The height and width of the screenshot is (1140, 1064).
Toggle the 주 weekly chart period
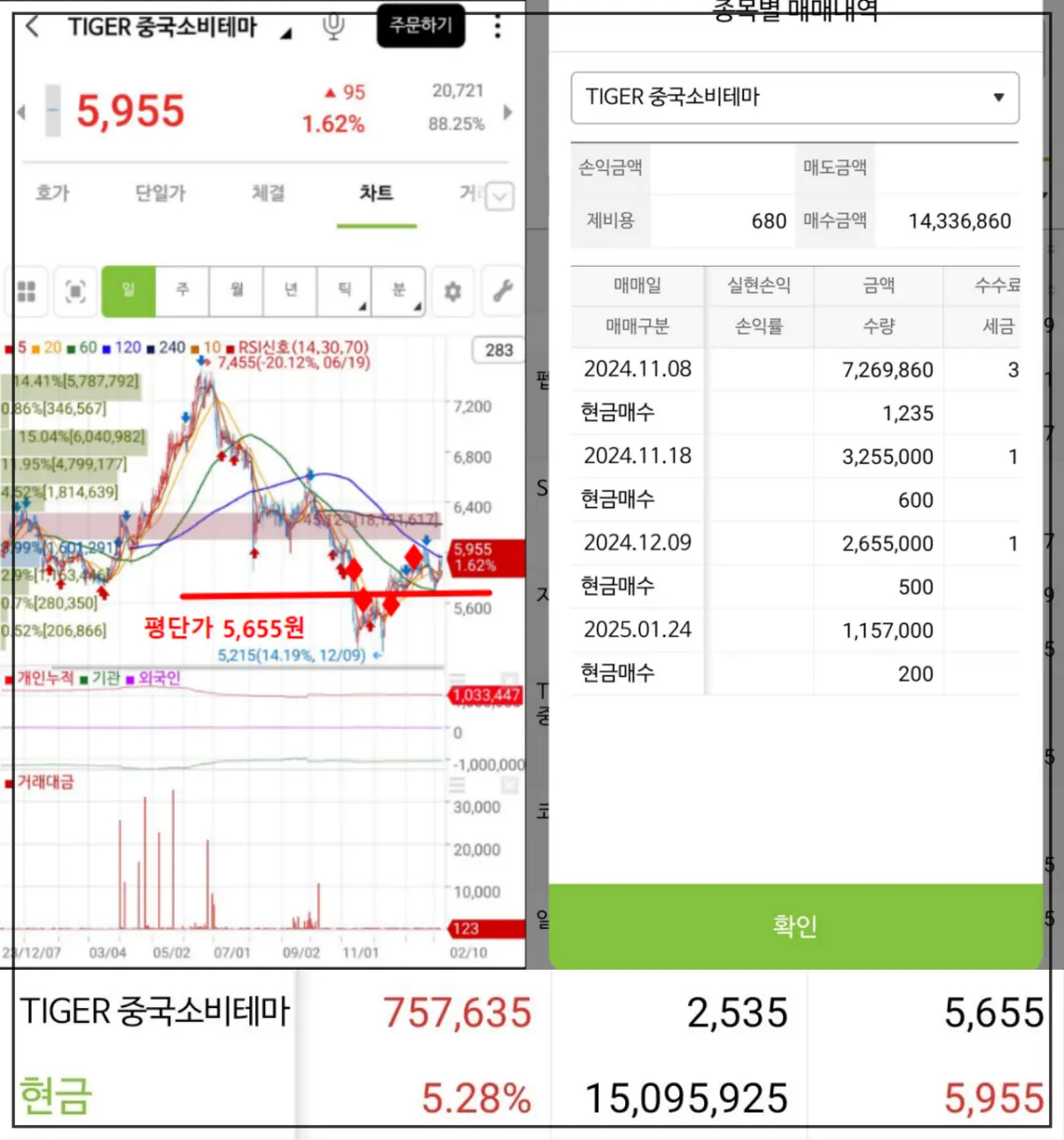pos(182,292)
